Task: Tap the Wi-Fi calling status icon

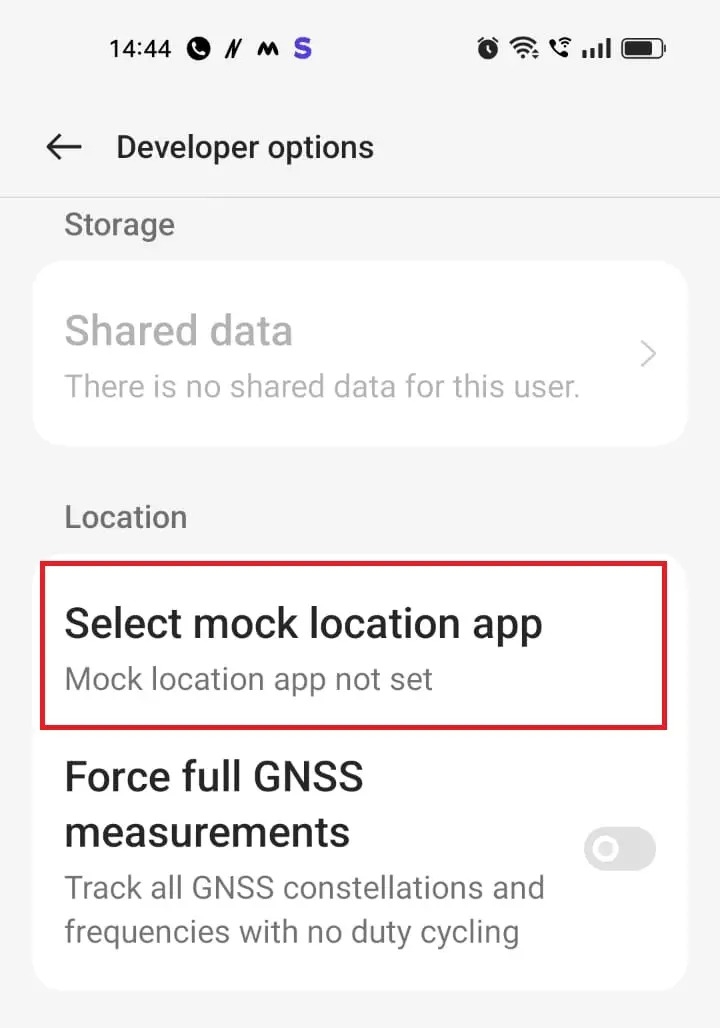Action: [x=561, y=47]
